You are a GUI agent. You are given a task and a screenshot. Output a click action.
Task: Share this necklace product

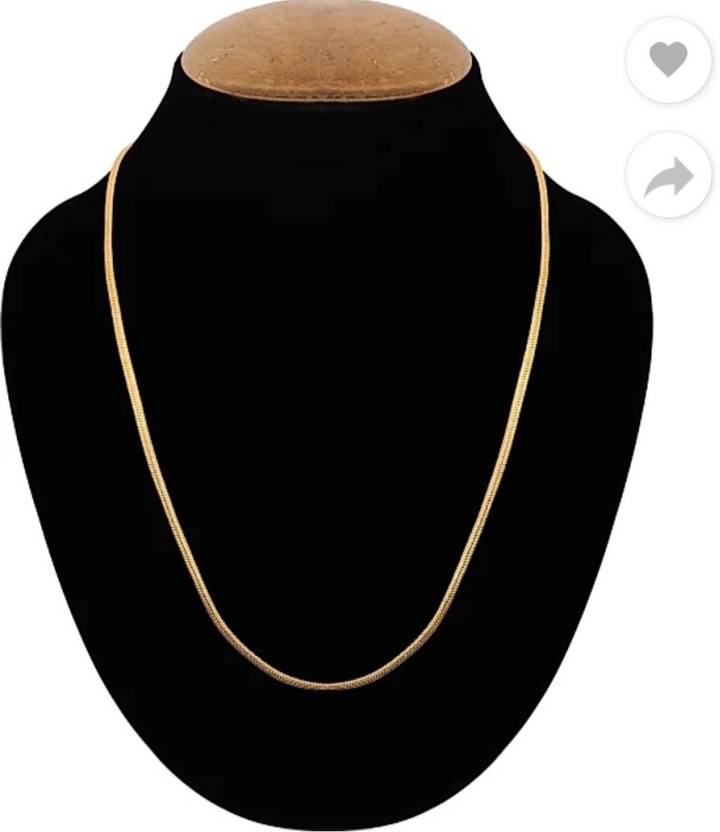(668, 176)
